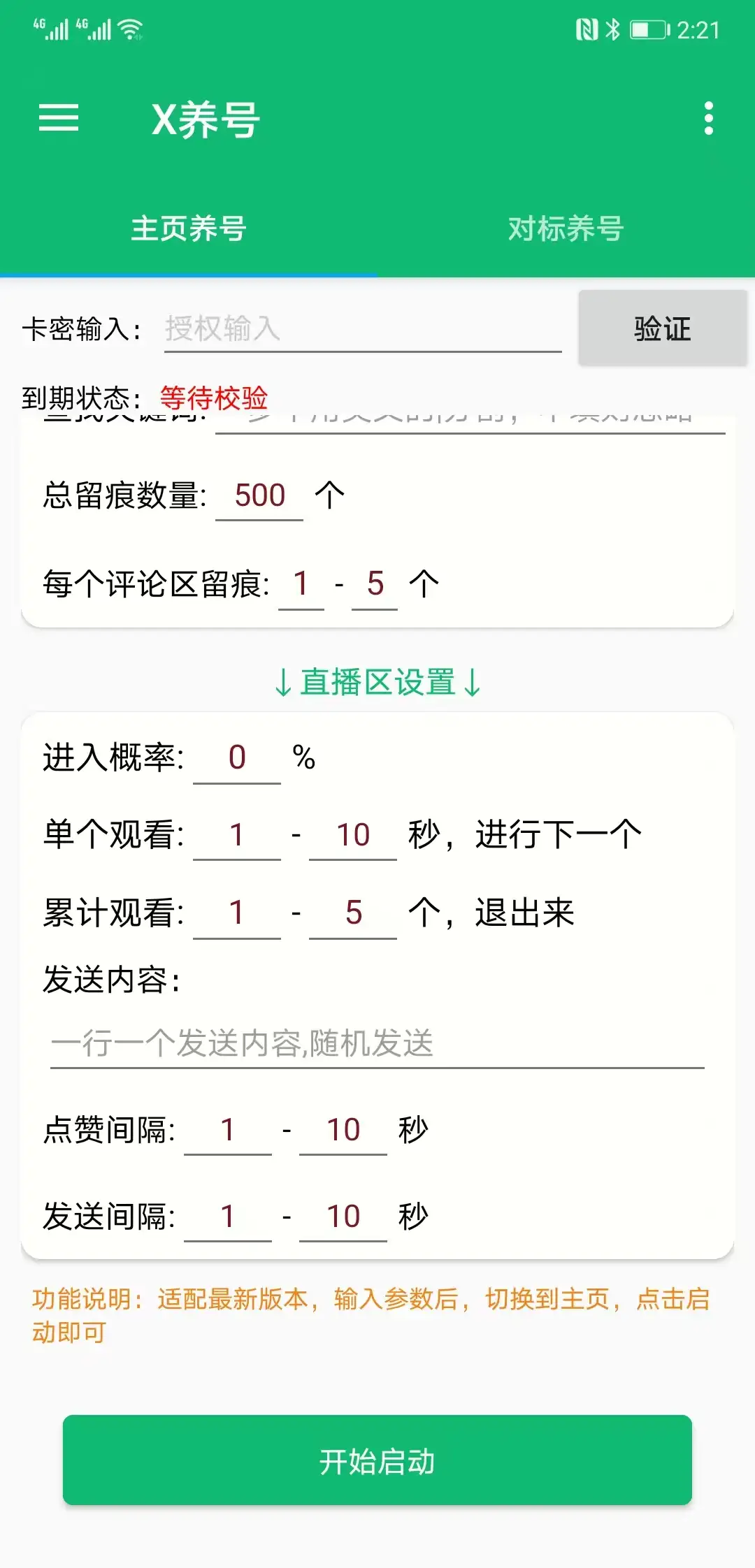
Task: Edit the 点赞间隔 lower bound value
Action: (228, 1128)
